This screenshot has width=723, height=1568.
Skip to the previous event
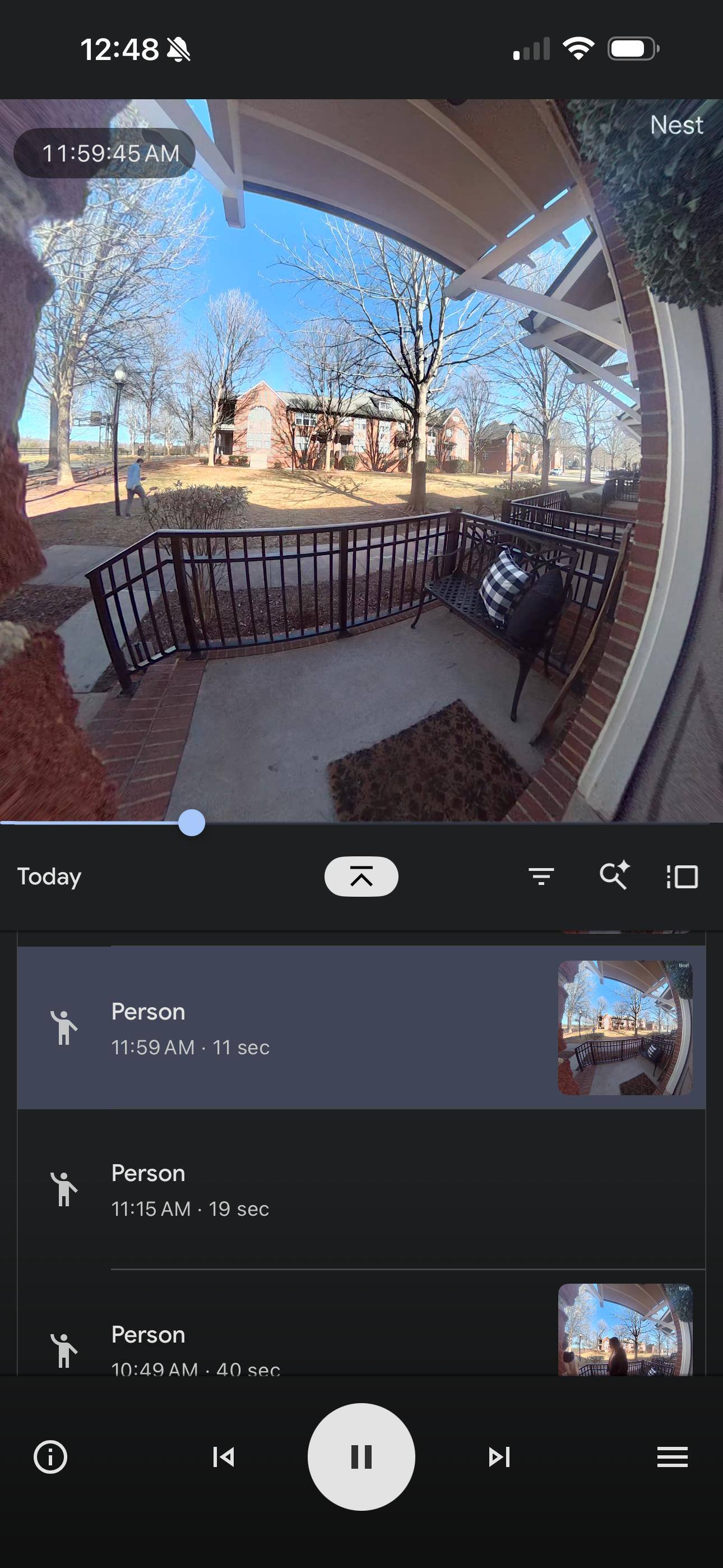pos(224,1456)
